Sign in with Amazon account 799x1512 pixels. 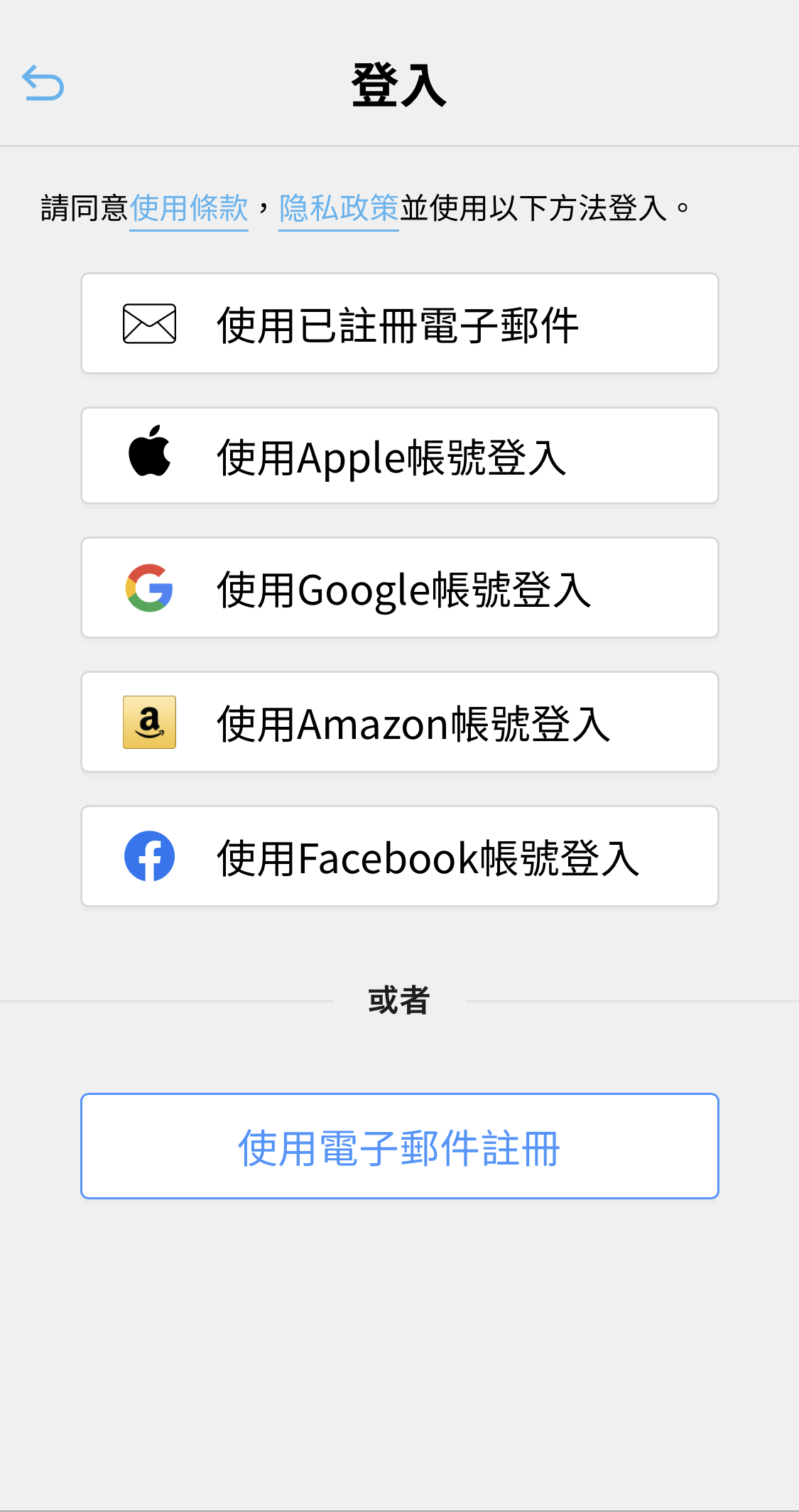(399, 722)
